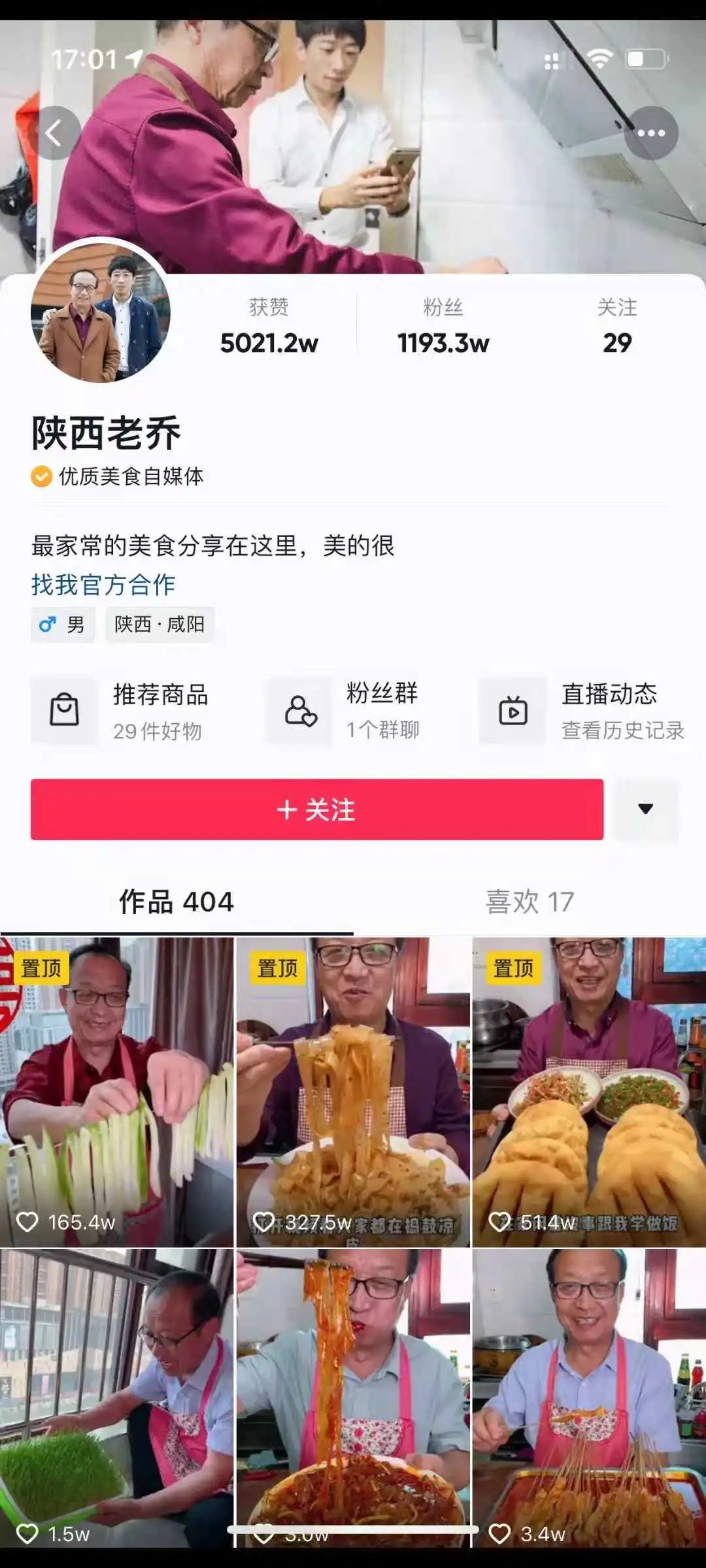Open the pinned video with 327.5w likes
This screenshot has height=1568, width=706.
coord(353,1091)
